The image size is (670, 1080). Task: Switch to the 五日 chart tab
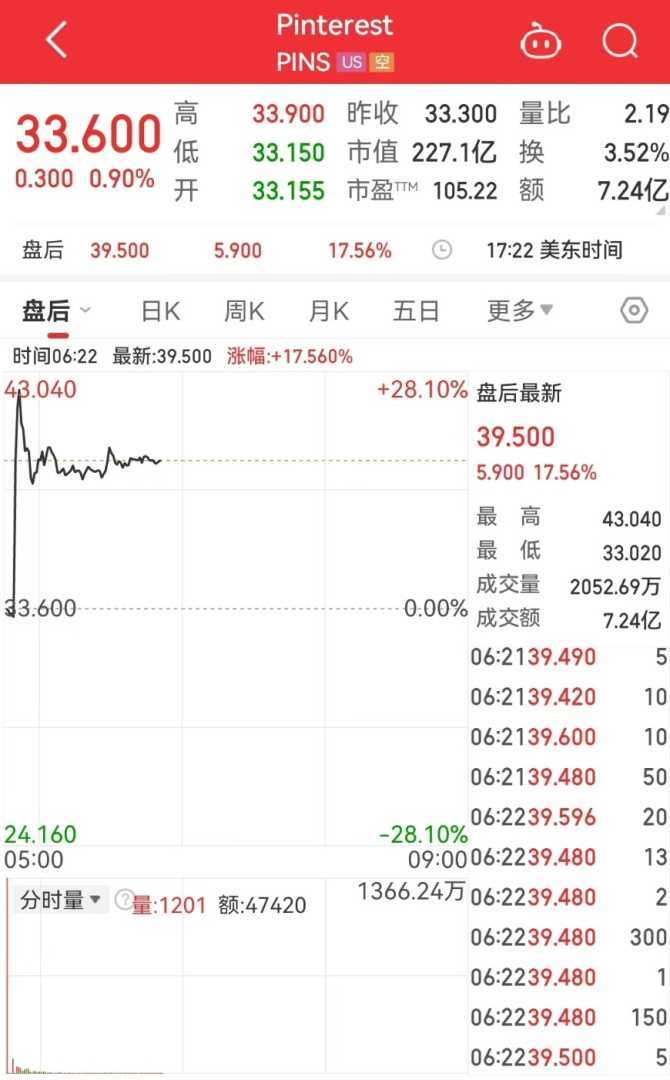[416, 311]
